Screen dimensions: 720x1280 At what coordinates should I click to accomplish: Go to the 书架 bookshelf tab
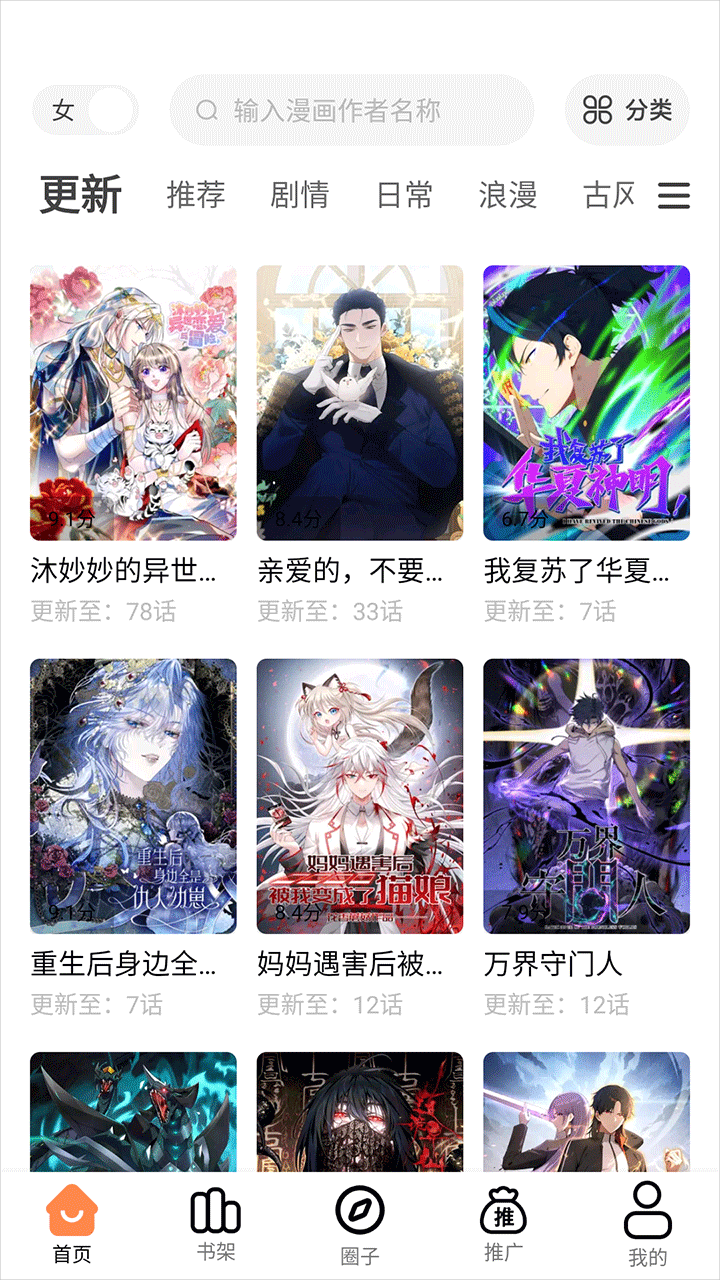click(216, 1224)
